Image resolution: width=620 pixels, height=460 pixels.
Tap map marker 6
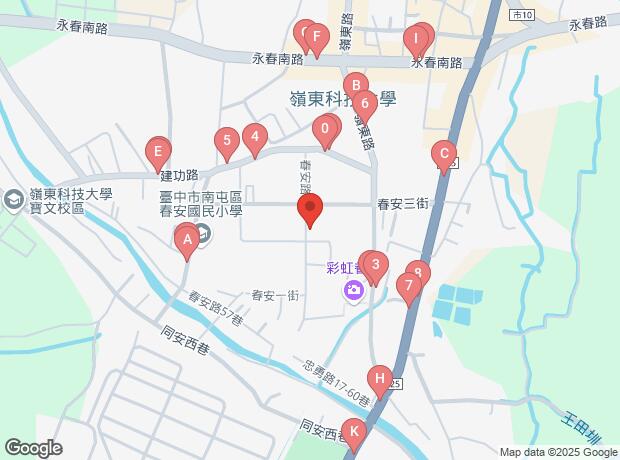pos(365,103)
